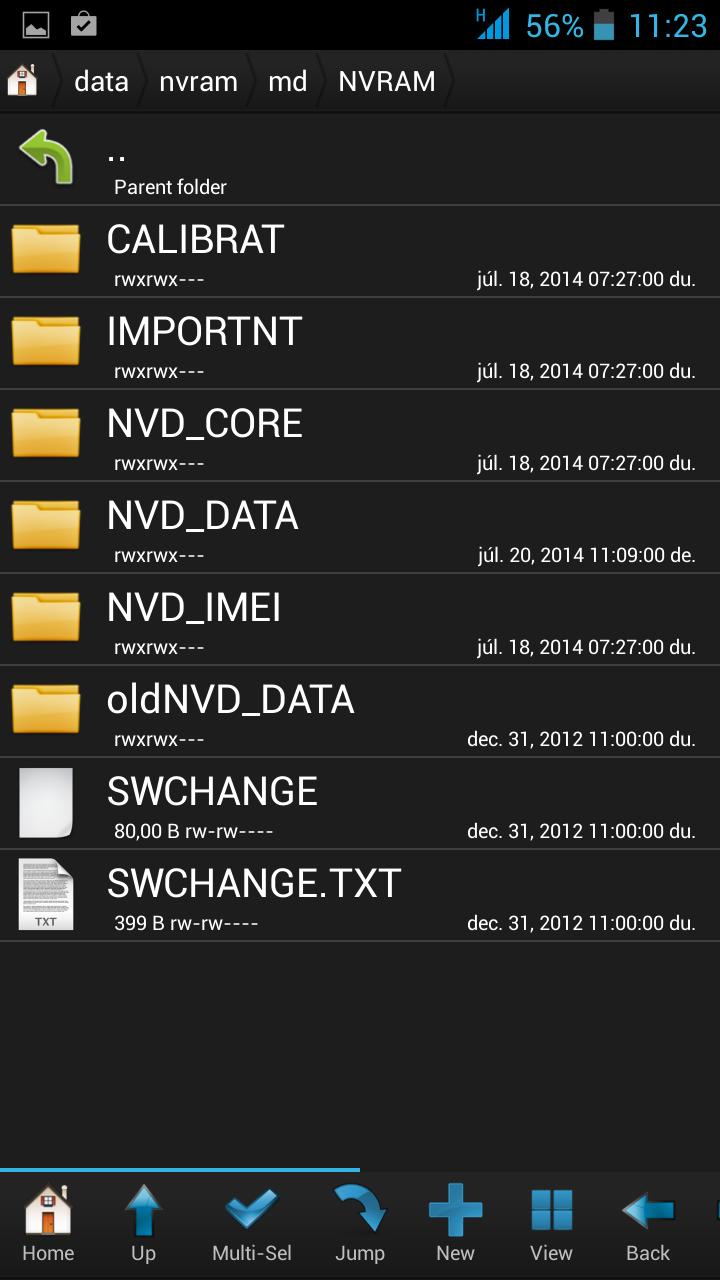Viewport: 720px width, 1280px height.
Task: Open the NVD_IMEI folder
Action: tap(360, 620)
